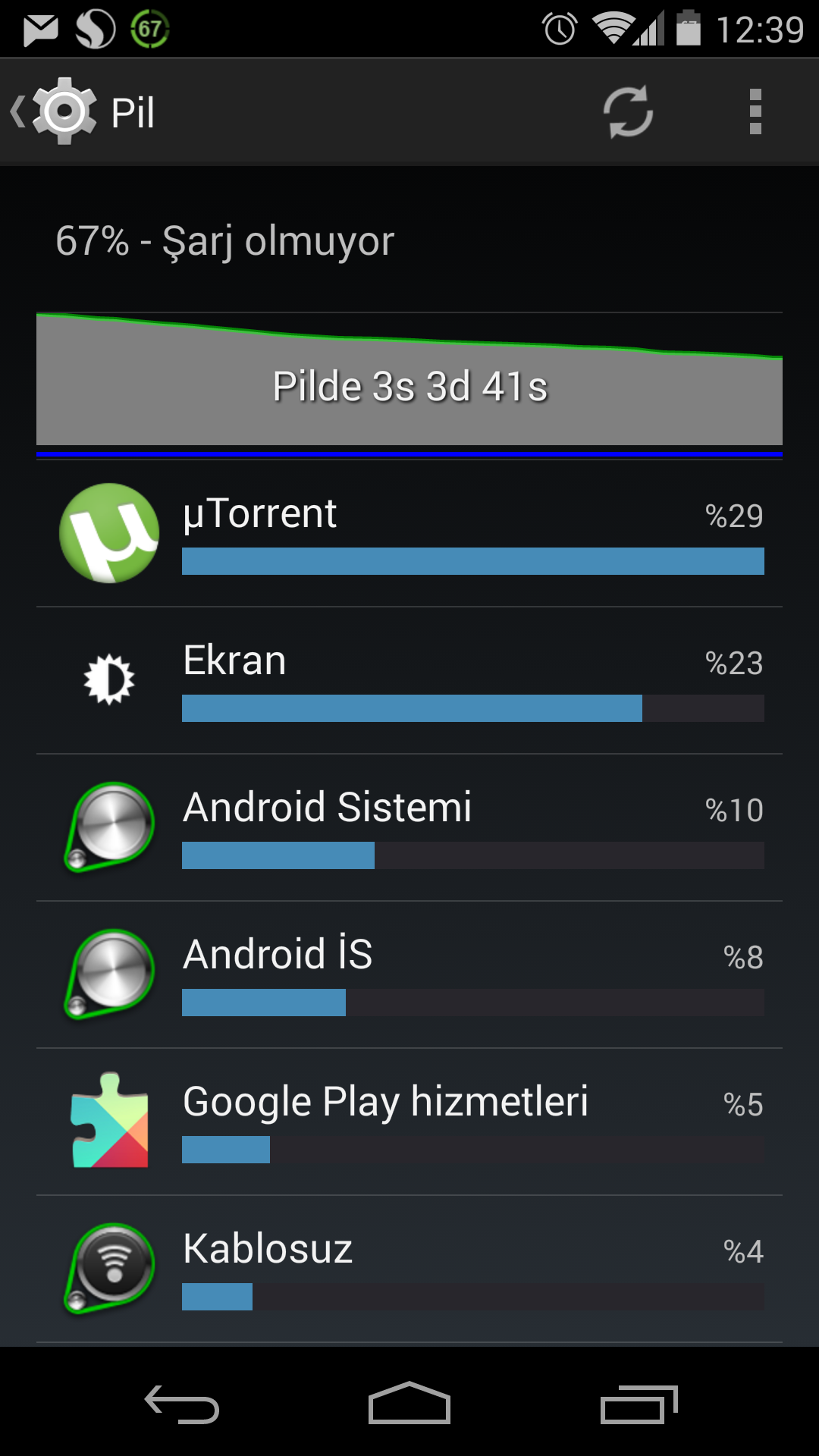This screenshot has width=819, height=1456.
Task: Tap the Kablosuz battery usage row
Action: [x=409, y=1269]
